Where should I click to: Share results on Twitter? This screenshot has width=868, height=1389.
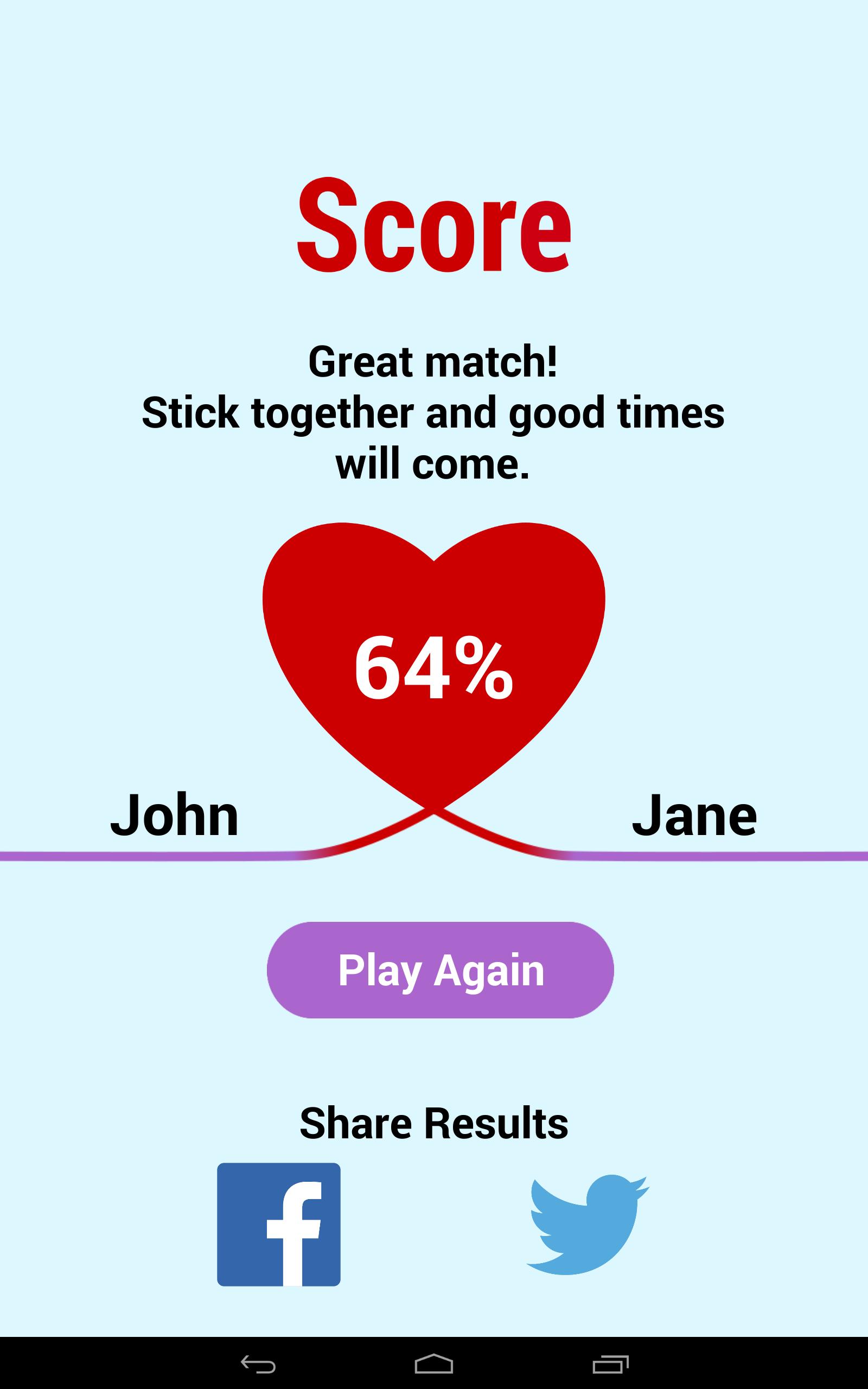click(x=588, y=1224)
